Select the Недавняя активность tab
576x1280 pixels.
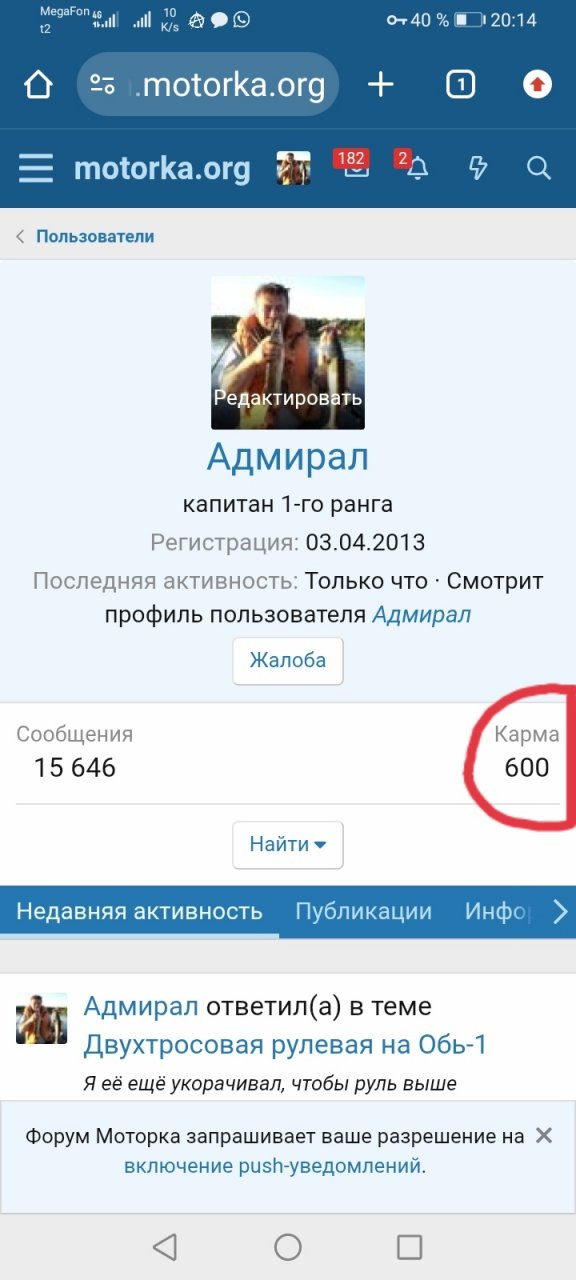pos(140,911)
